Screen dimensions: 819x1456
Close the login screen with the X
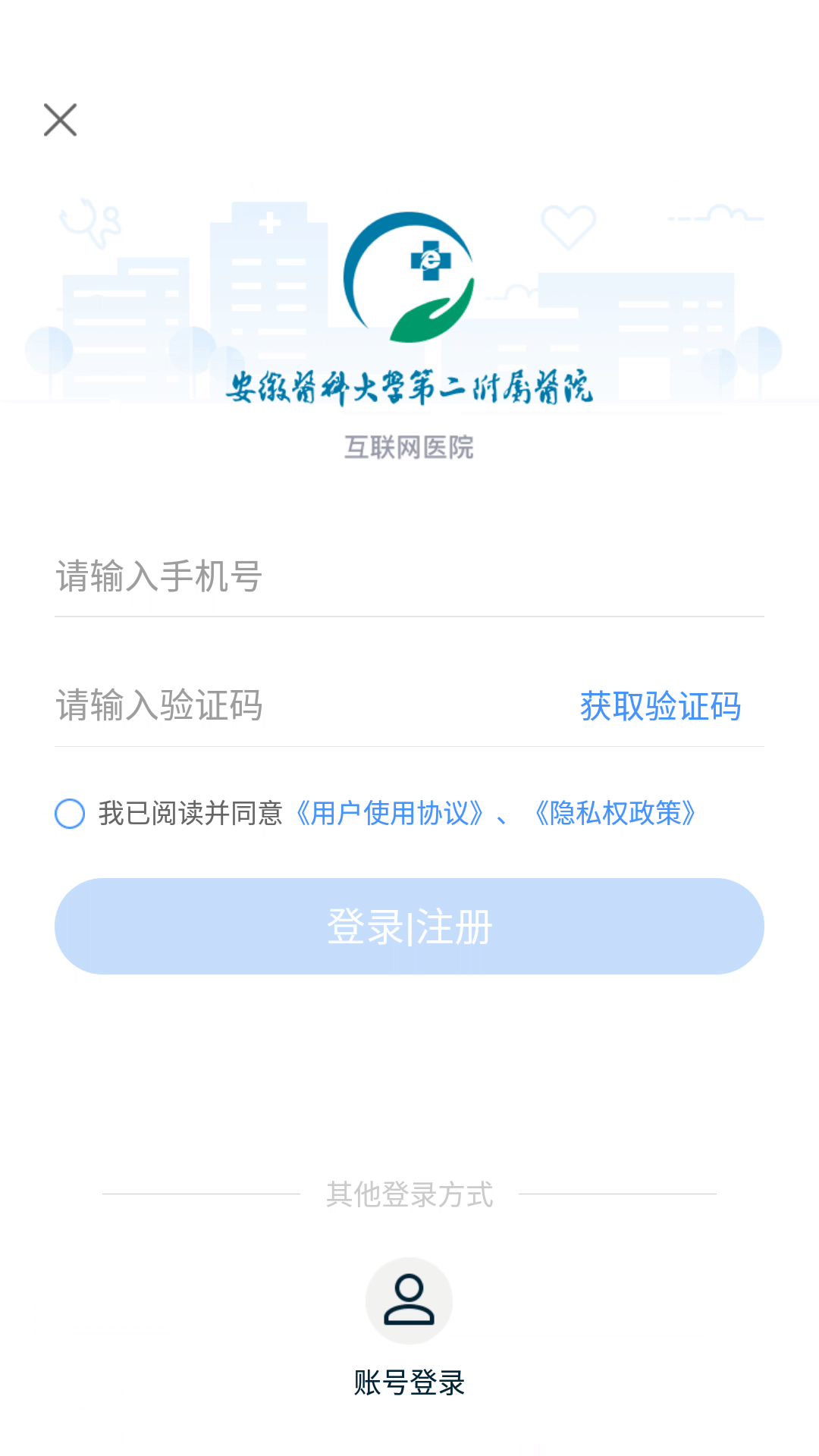[60, 120]
